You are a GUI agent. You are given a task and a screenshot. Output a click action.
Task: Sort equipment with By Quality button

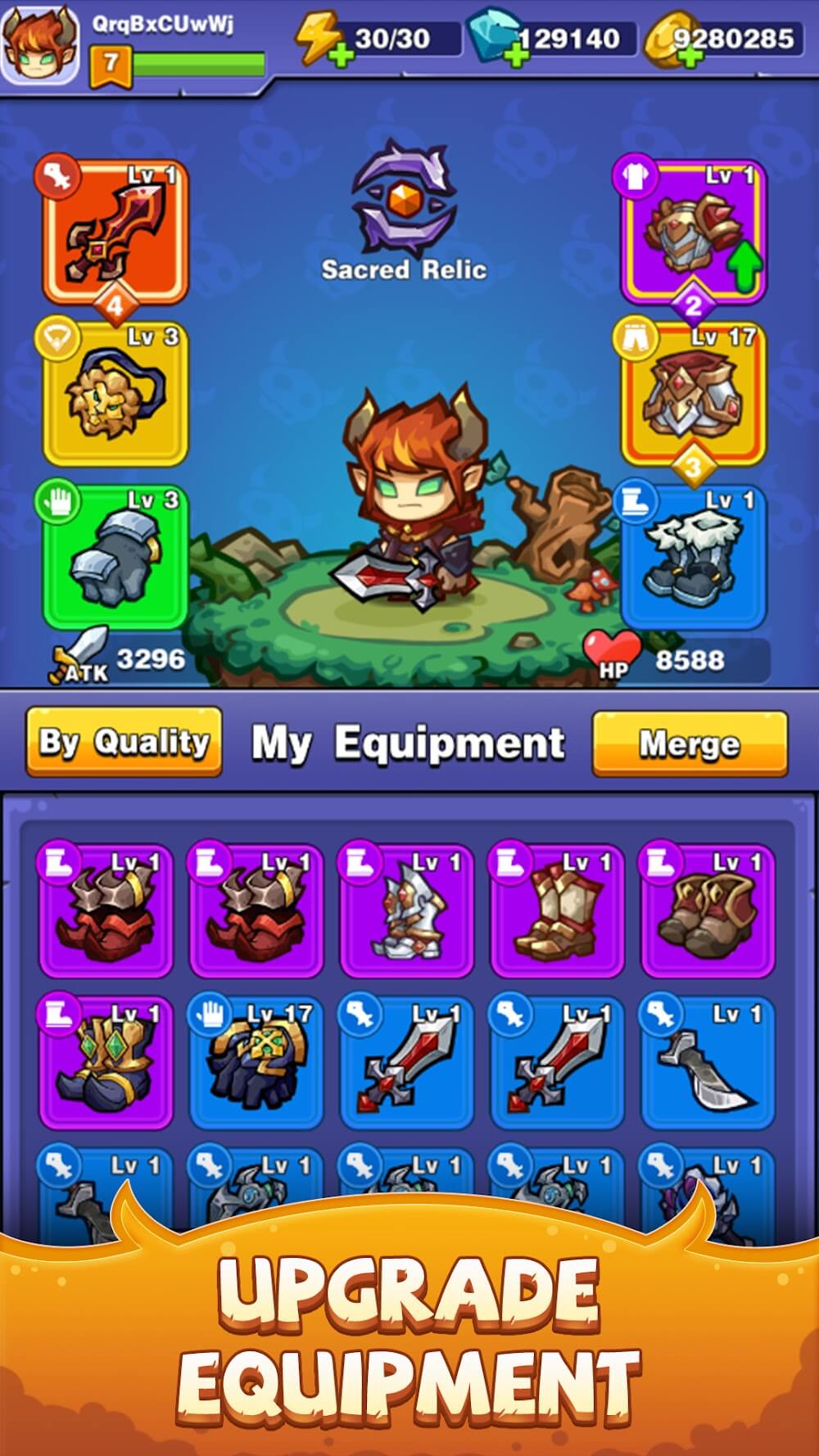click(x=124, y=742)
